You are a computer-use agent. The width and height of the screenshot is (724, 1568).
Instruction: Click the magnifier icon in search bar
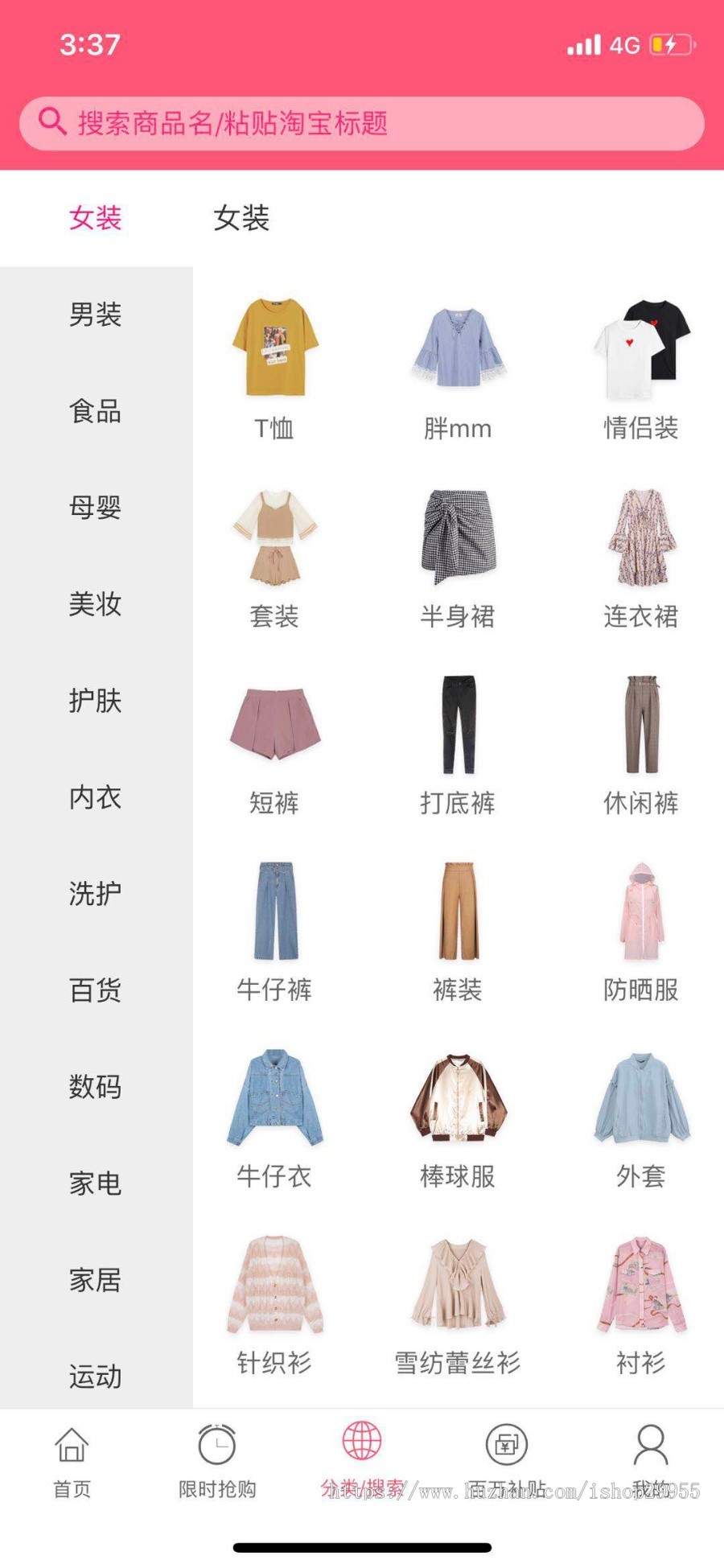53,122
